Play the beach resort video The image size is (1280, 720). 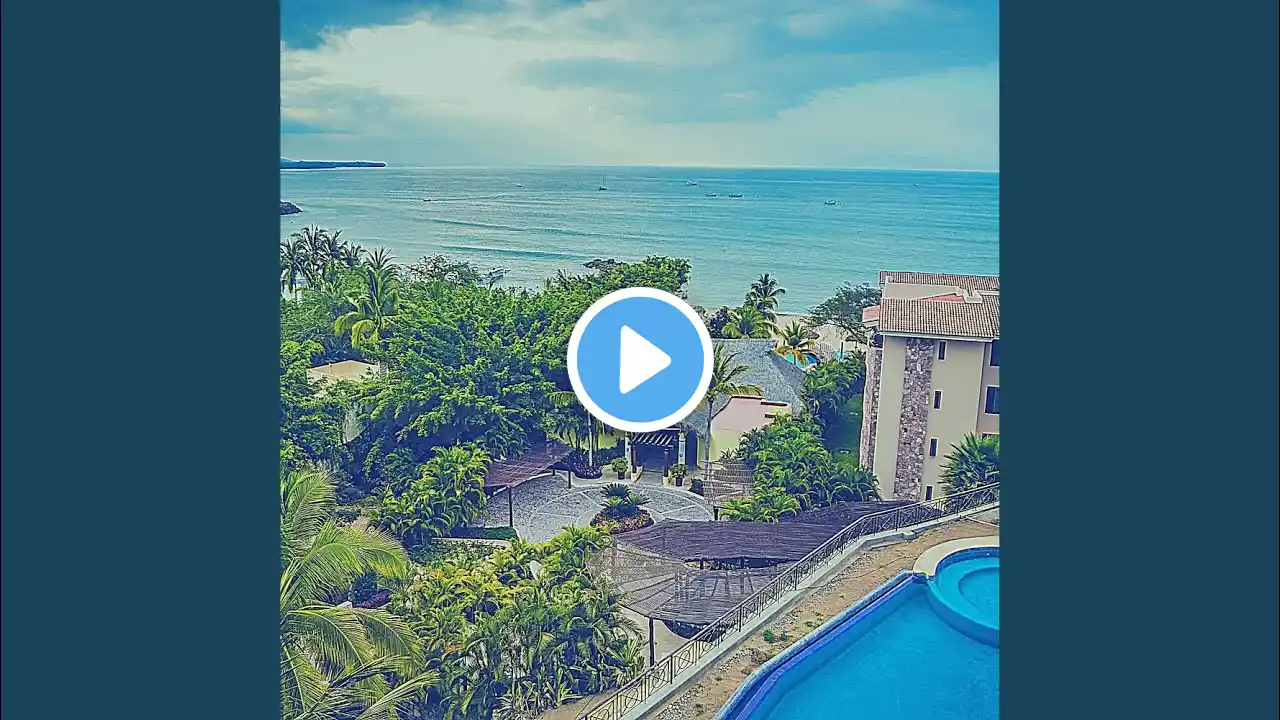coord(640,360)
